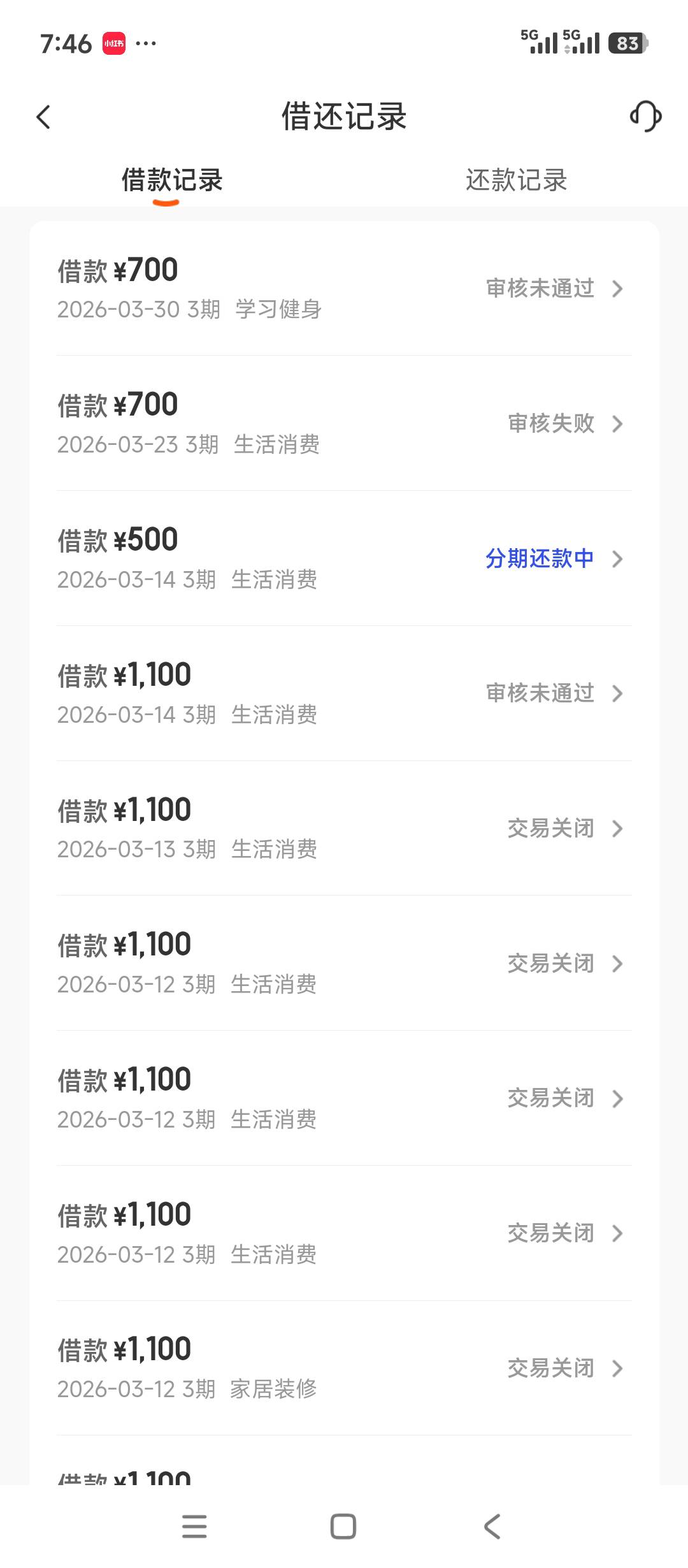Screen dimensions: 688x1568
Task: Open the ¥700 loan marked 审核失败
Action: click(344, 423)
